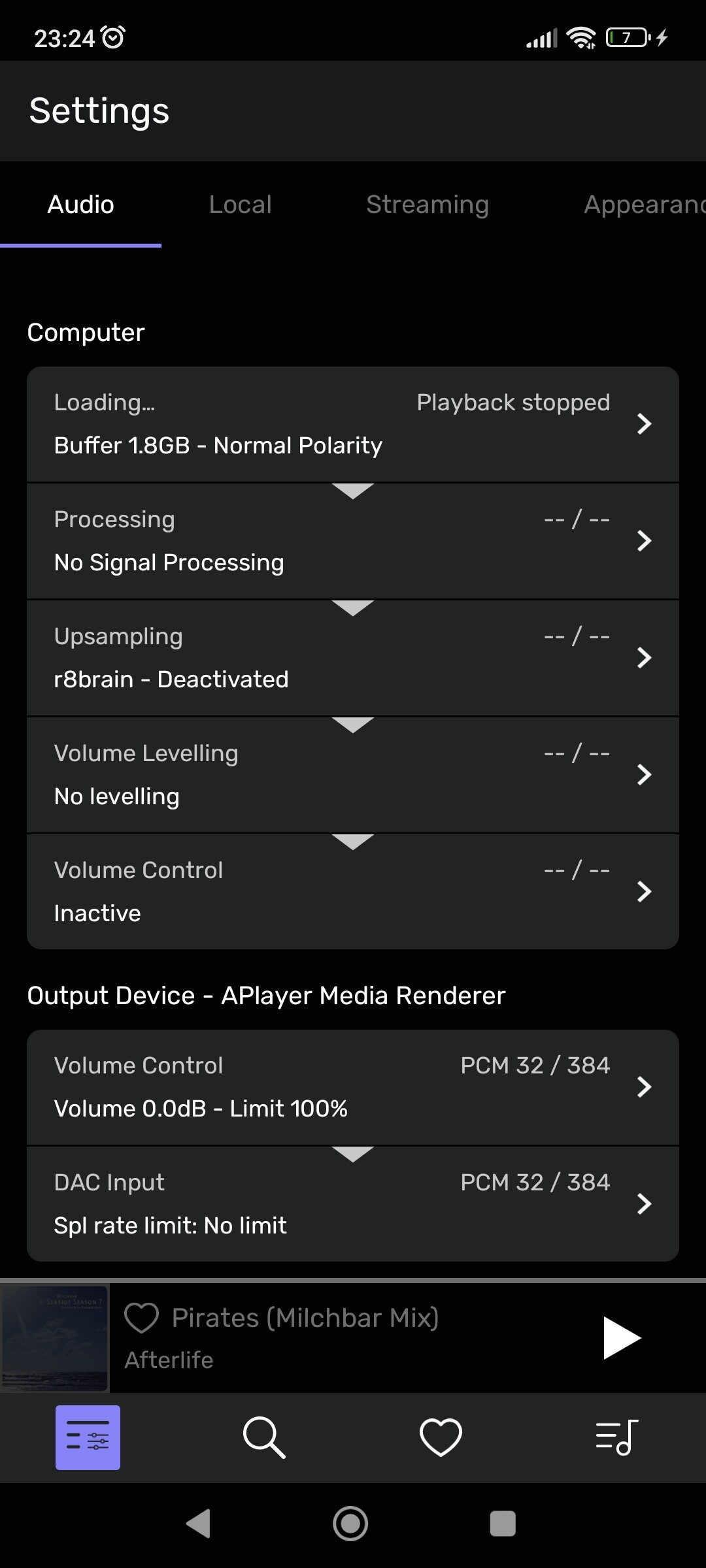706x1568 pixels.
Task: Tap the settings item in the bottom bar
Action: point(88,1437)
